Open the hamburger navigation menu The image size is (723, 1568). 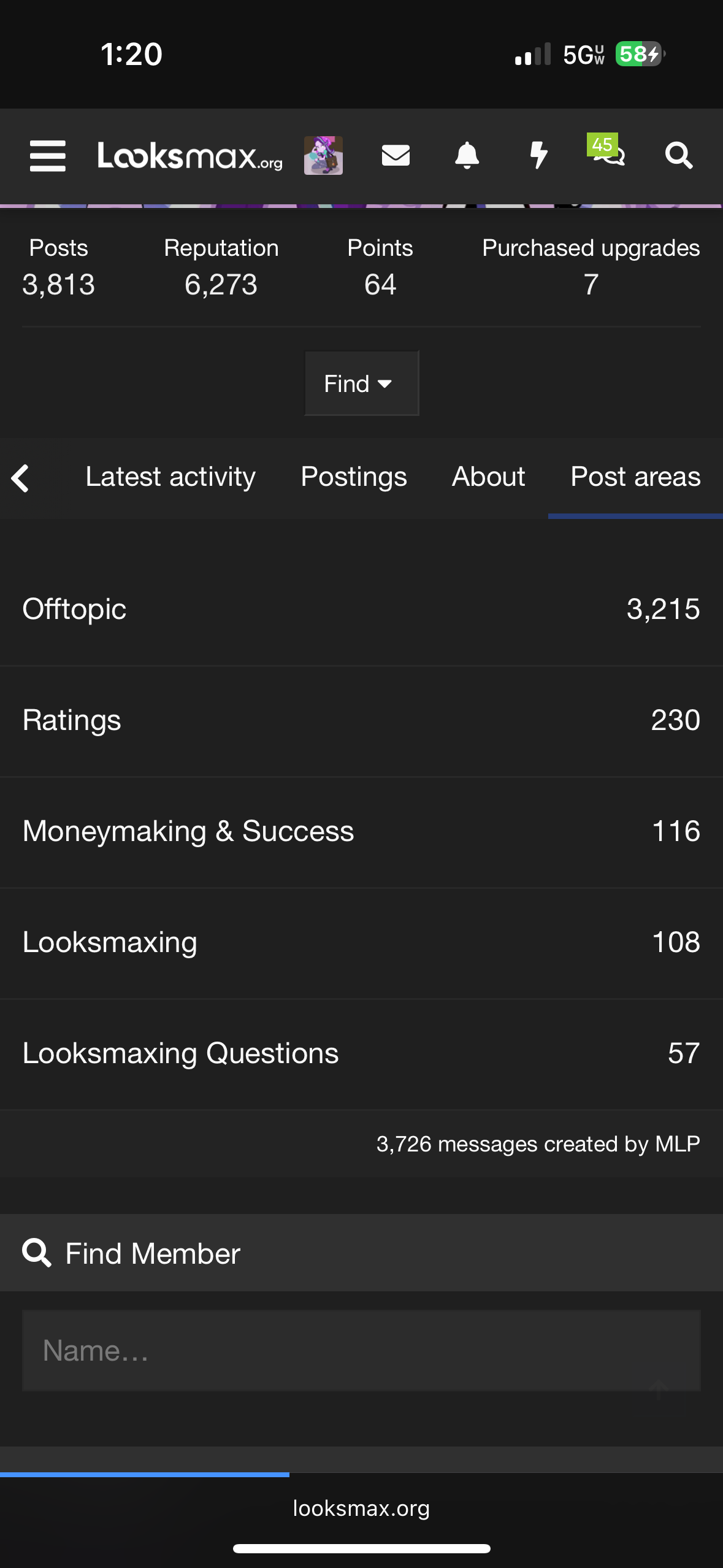[48, 156]
